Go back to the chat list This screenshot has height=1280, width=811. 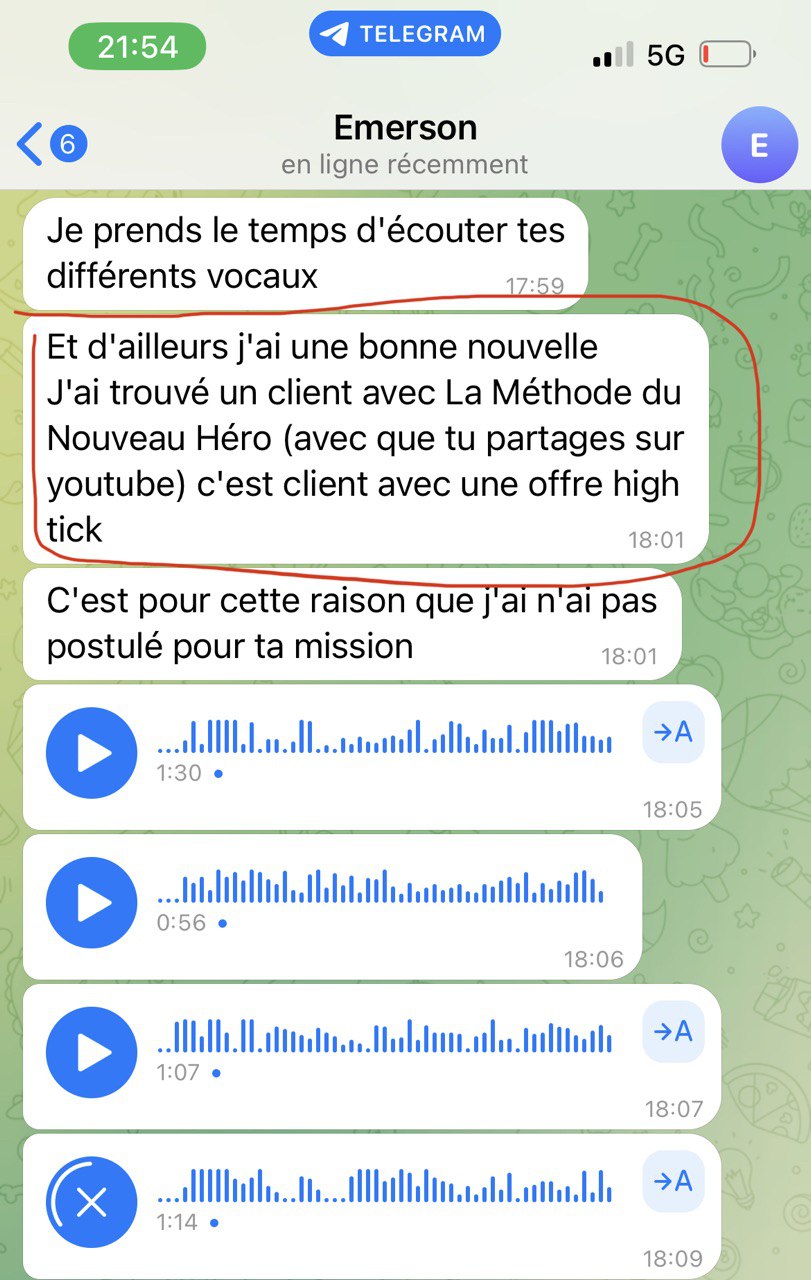50,145
